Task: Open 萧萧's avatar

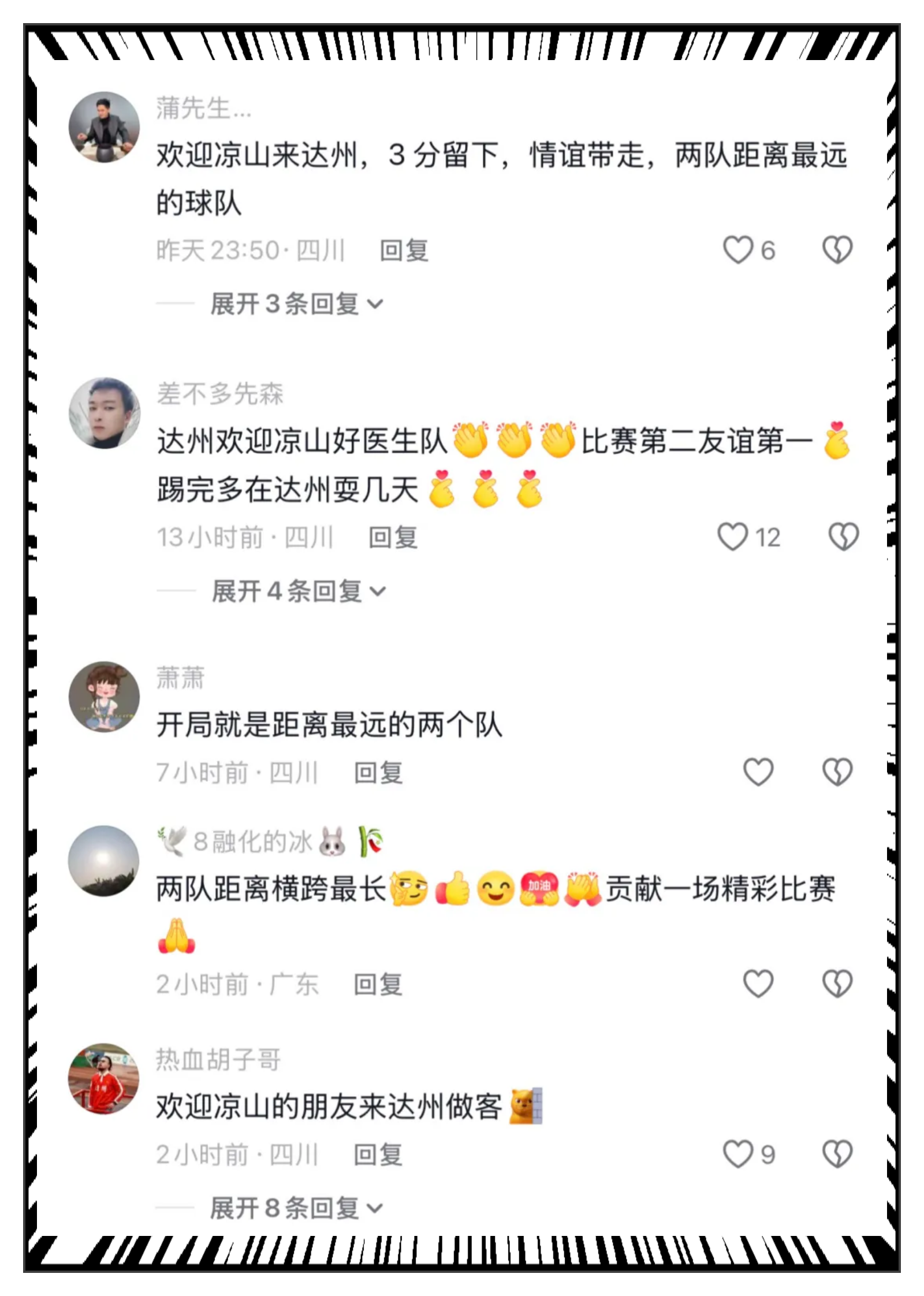Action: [104, 697]
